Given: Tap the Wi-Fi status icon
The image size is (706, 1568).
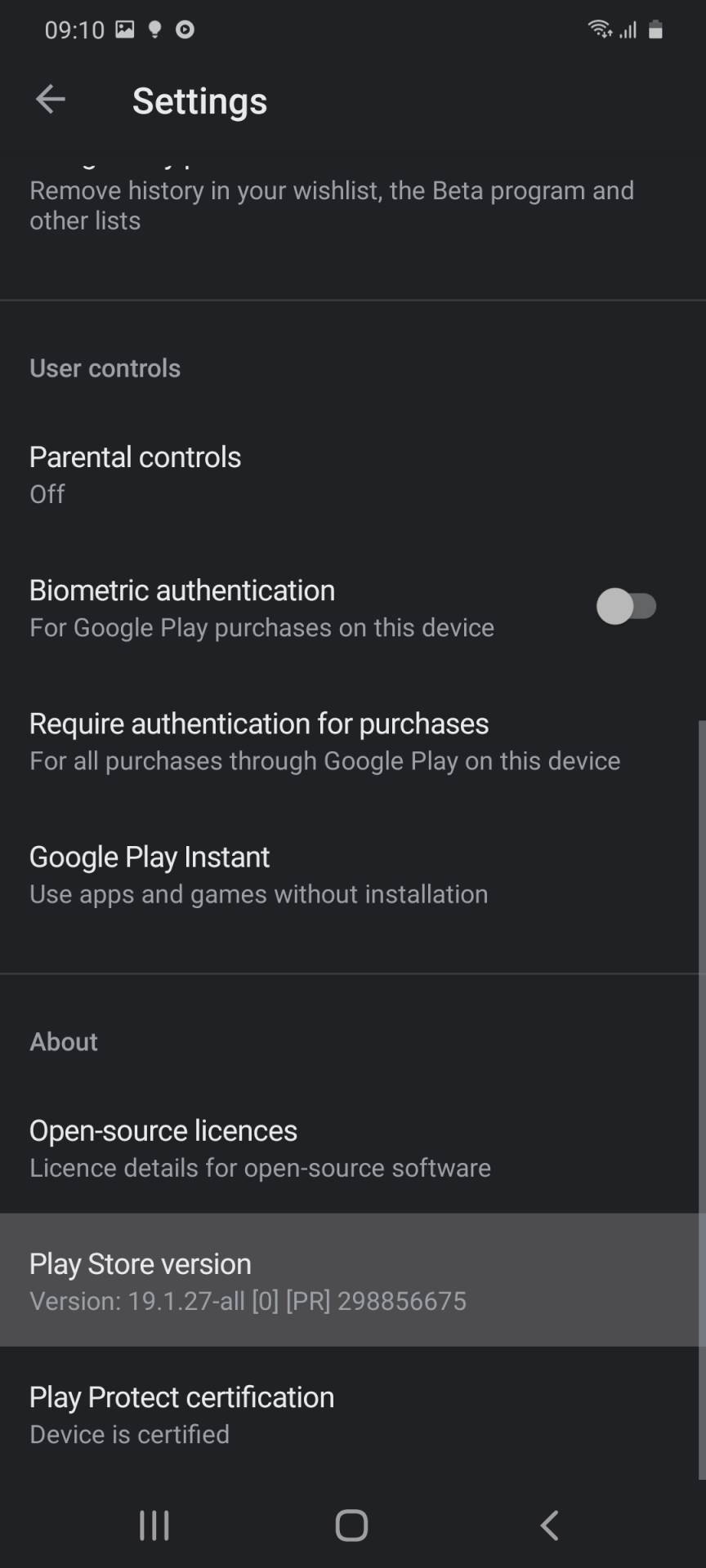Looking at the screenshot, I should coord(601,29).
